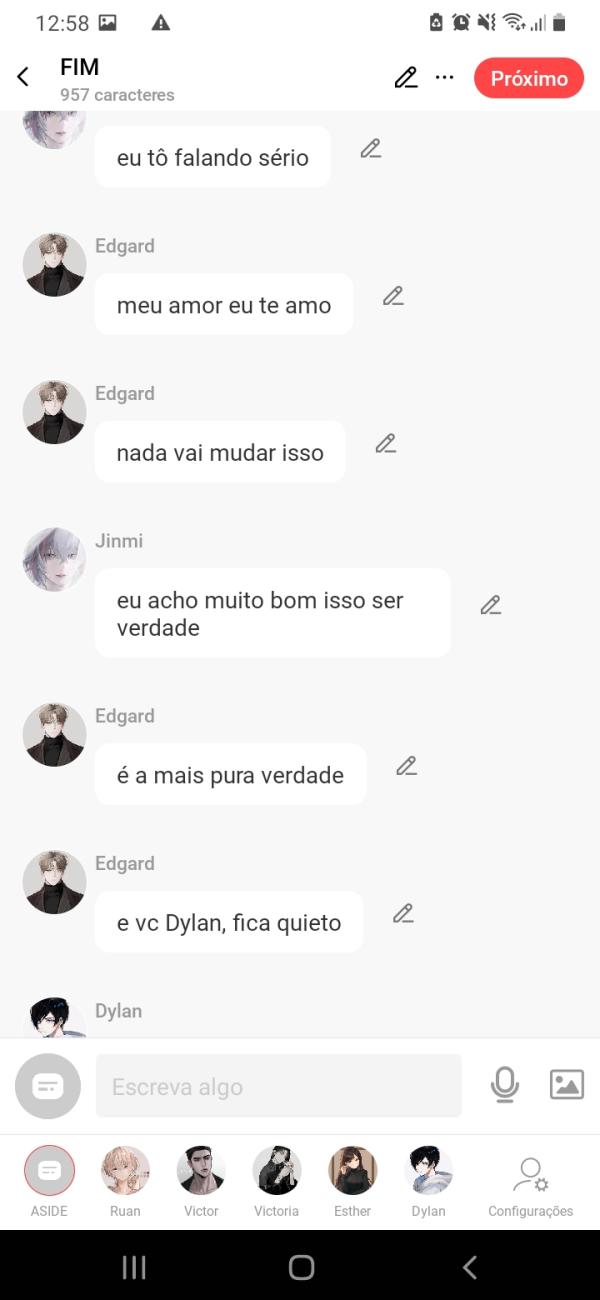Open Configurações for characters
Image resolution: width=600 pixels, height=1300 pixels.
point(530,1180)
